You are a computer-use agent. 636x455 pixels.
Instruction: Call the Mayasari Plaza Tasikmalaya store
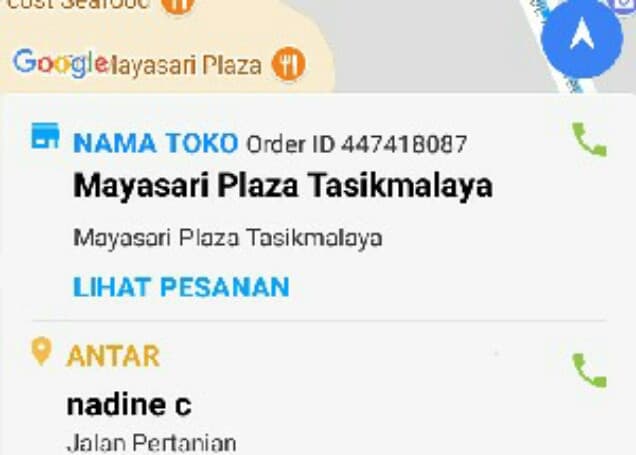[x=589, y=141]
